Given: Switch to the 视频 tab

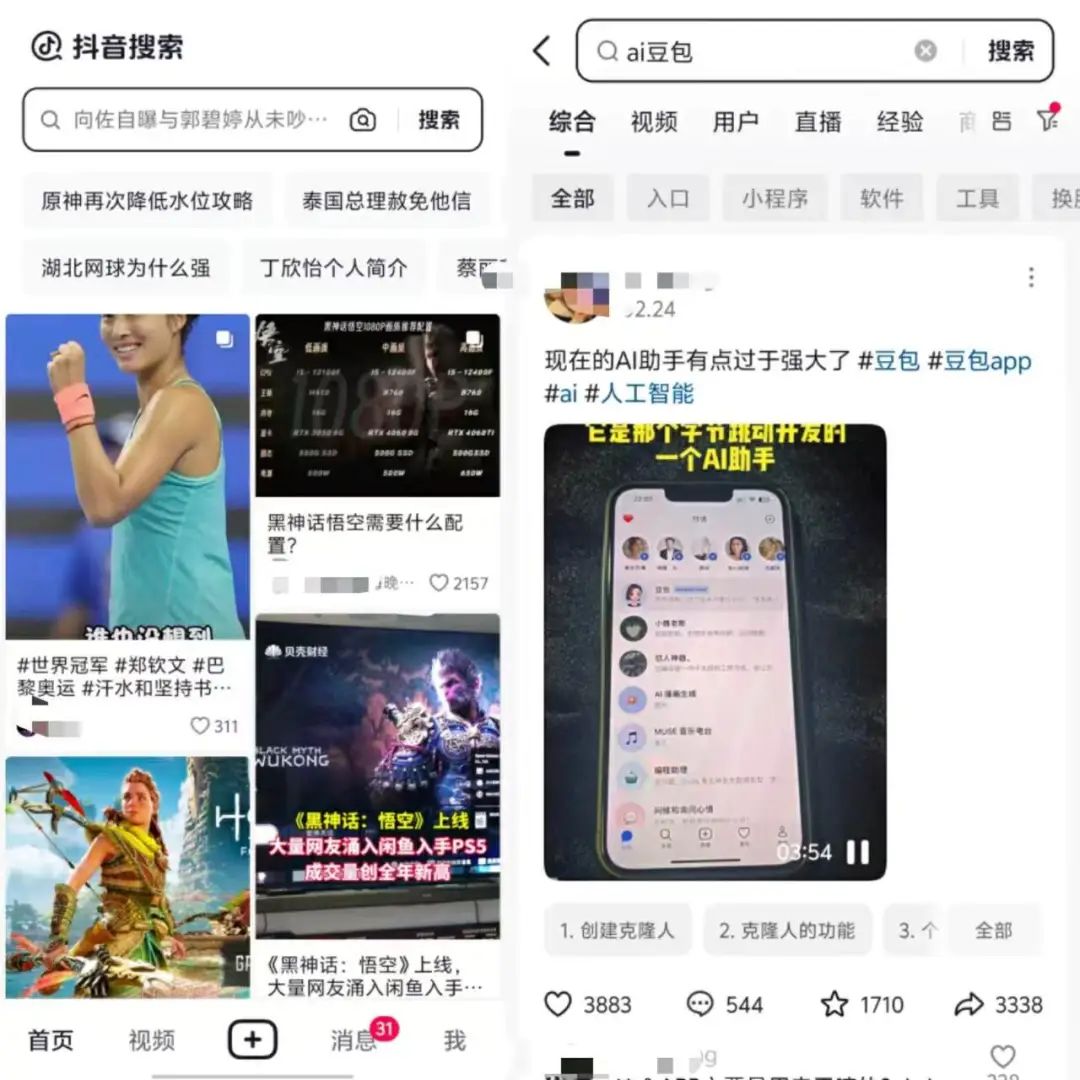Looking at the screenshot, I should pos(654,122).
